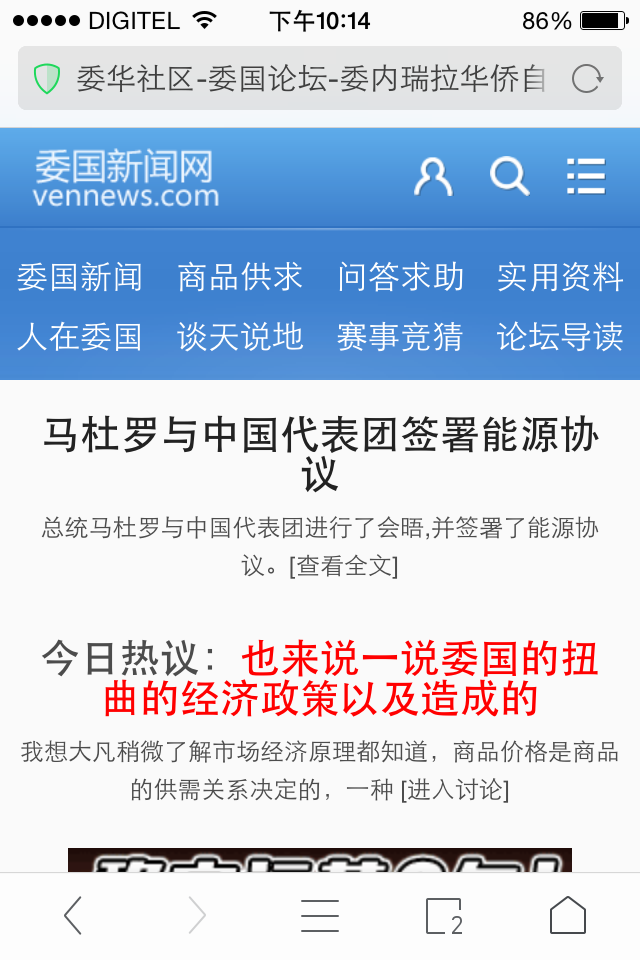This screenshot has width=640, height=960.
Task: Tap the address bar showing 委华社区
Action: 300,79
